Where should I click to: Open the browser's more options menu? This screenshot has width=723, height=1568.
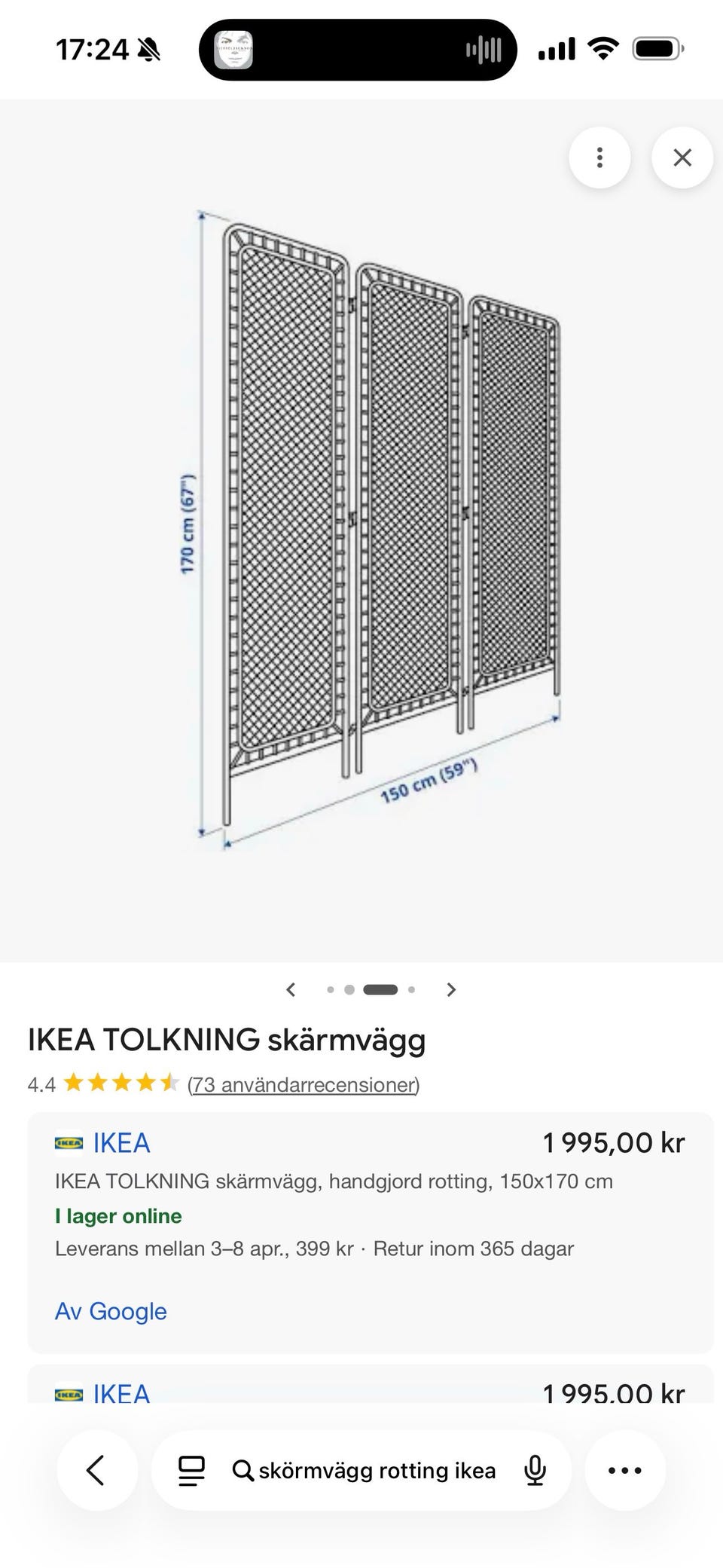pos(624,1470)
